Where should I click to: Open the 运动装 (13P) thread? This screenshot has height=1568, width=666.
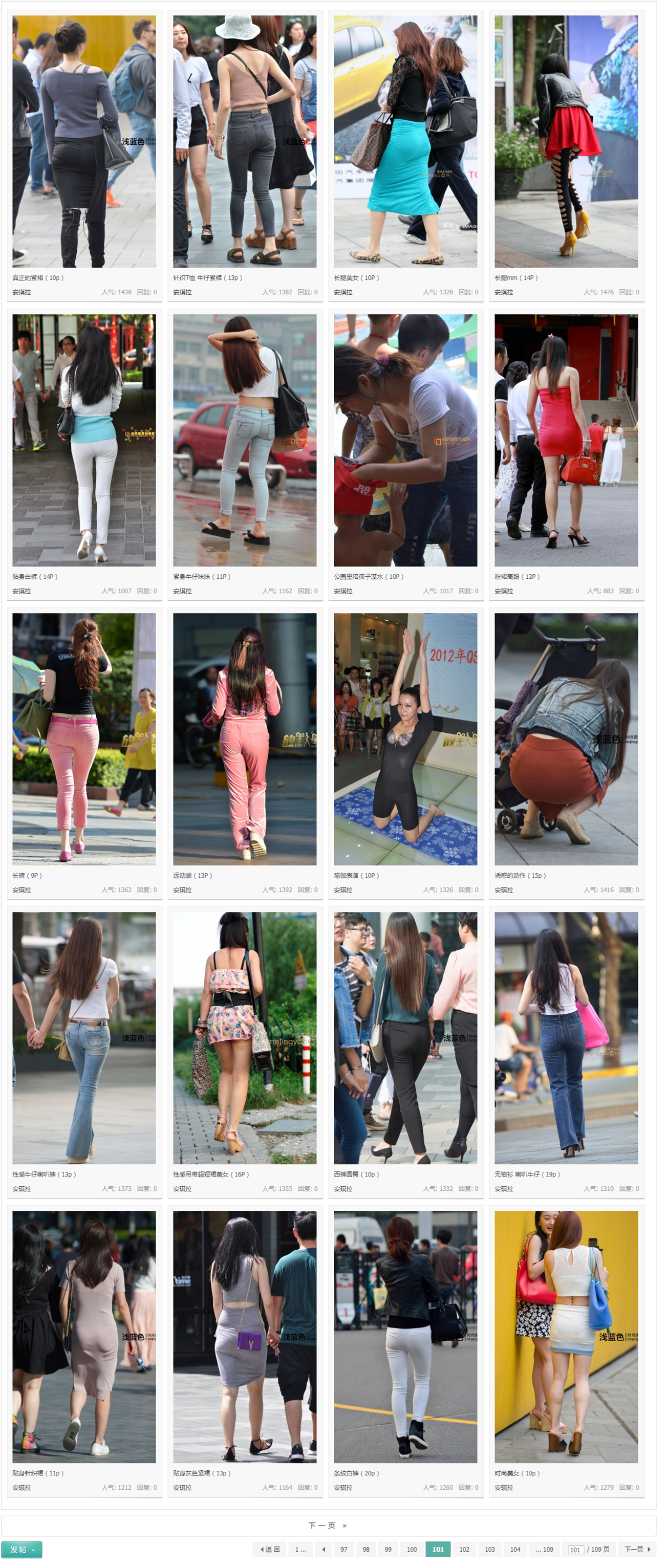click(x=192, y=875)
